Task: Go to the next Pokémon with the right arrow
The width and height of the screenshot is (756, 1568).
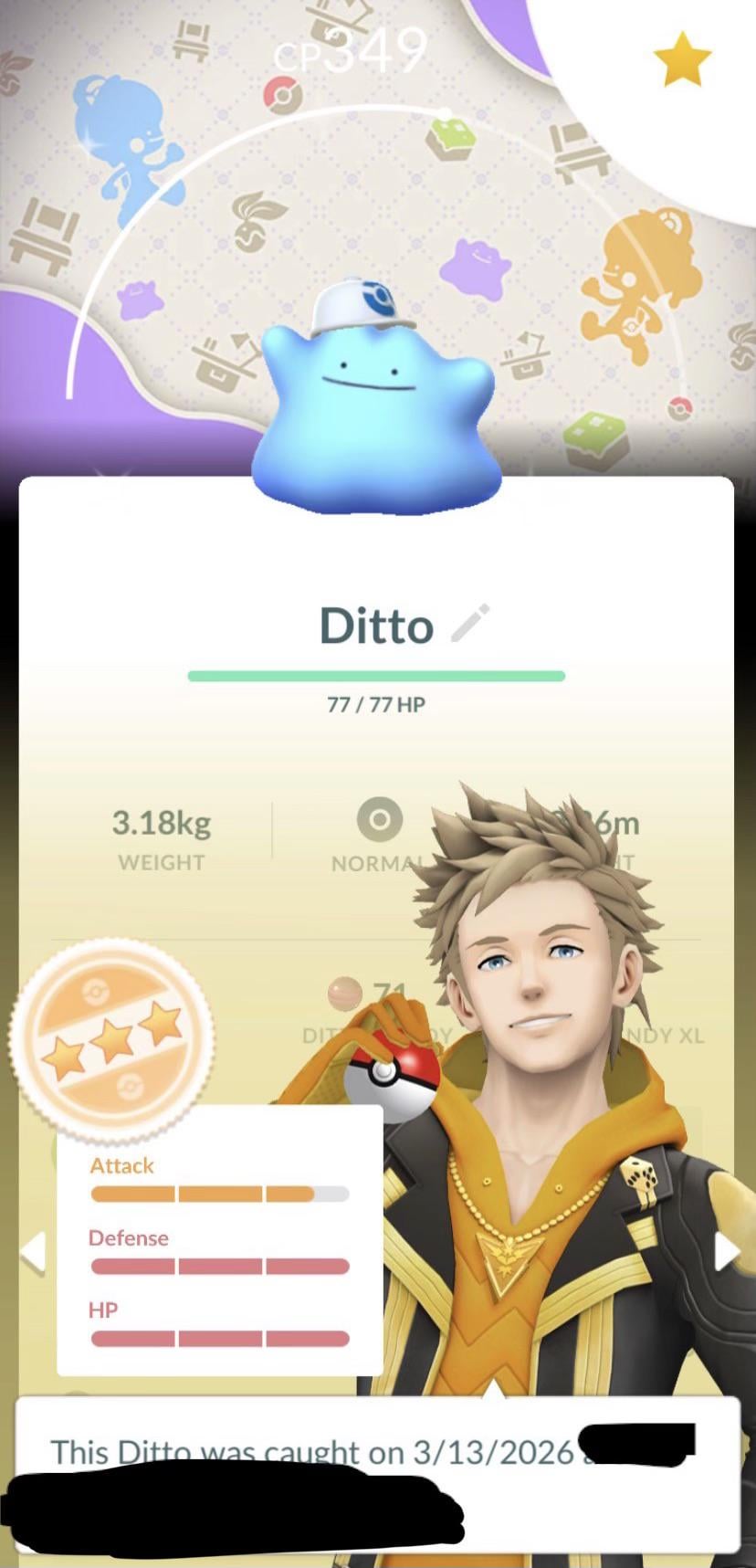Action: click(726, 1250)
